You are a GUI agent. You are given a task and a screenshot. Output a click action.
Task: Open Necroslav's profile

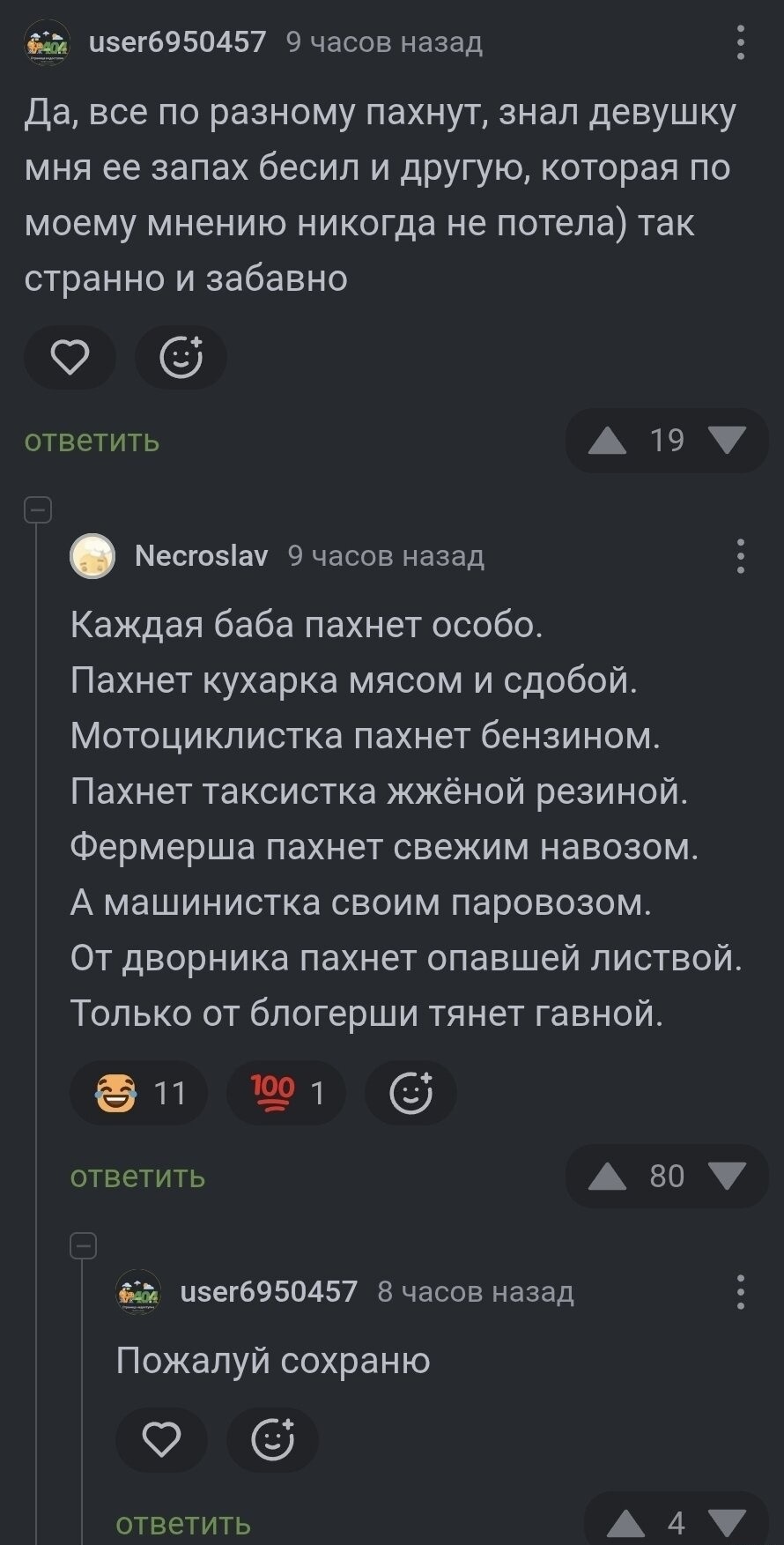[x=201, y=556]
